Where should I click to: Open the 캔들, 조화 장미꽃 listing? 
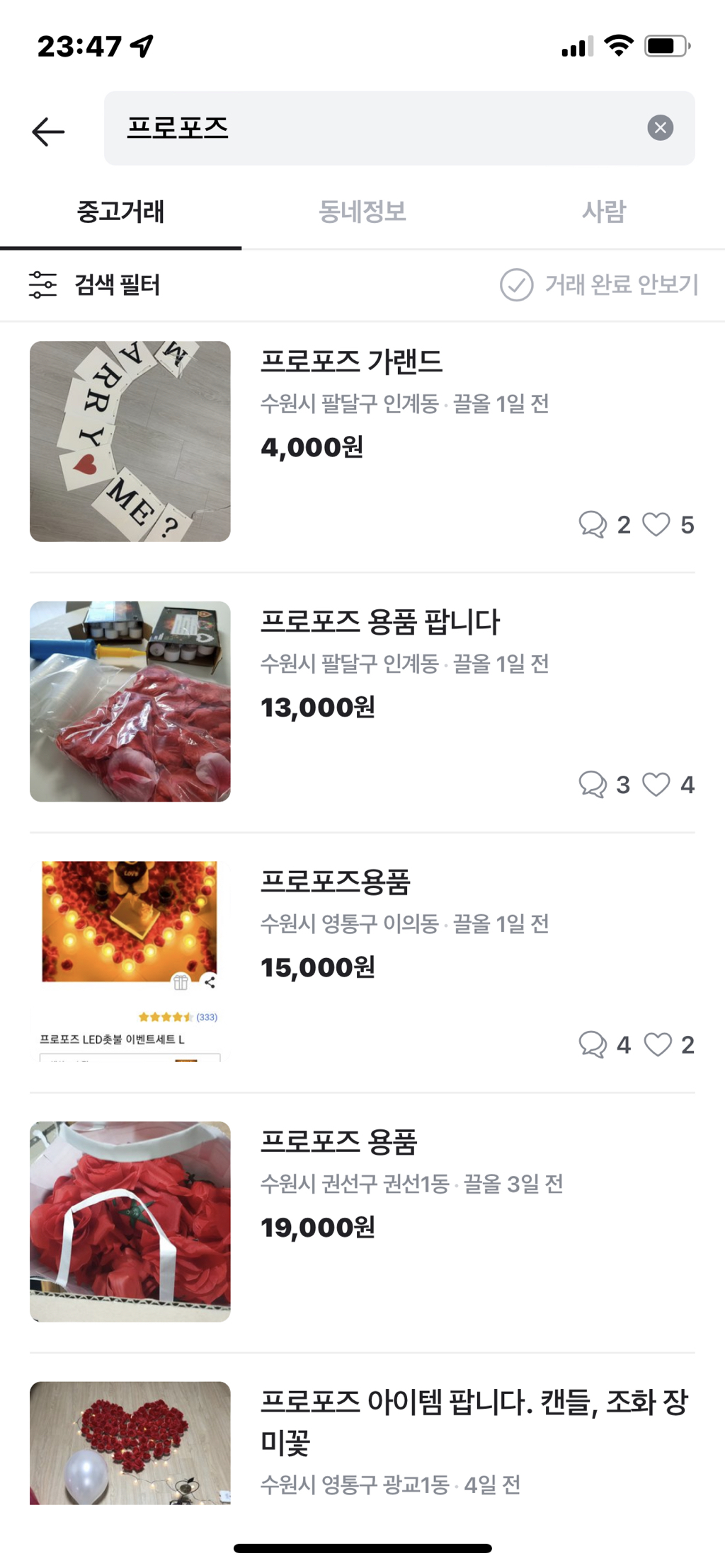click(x=473, y=1421)
